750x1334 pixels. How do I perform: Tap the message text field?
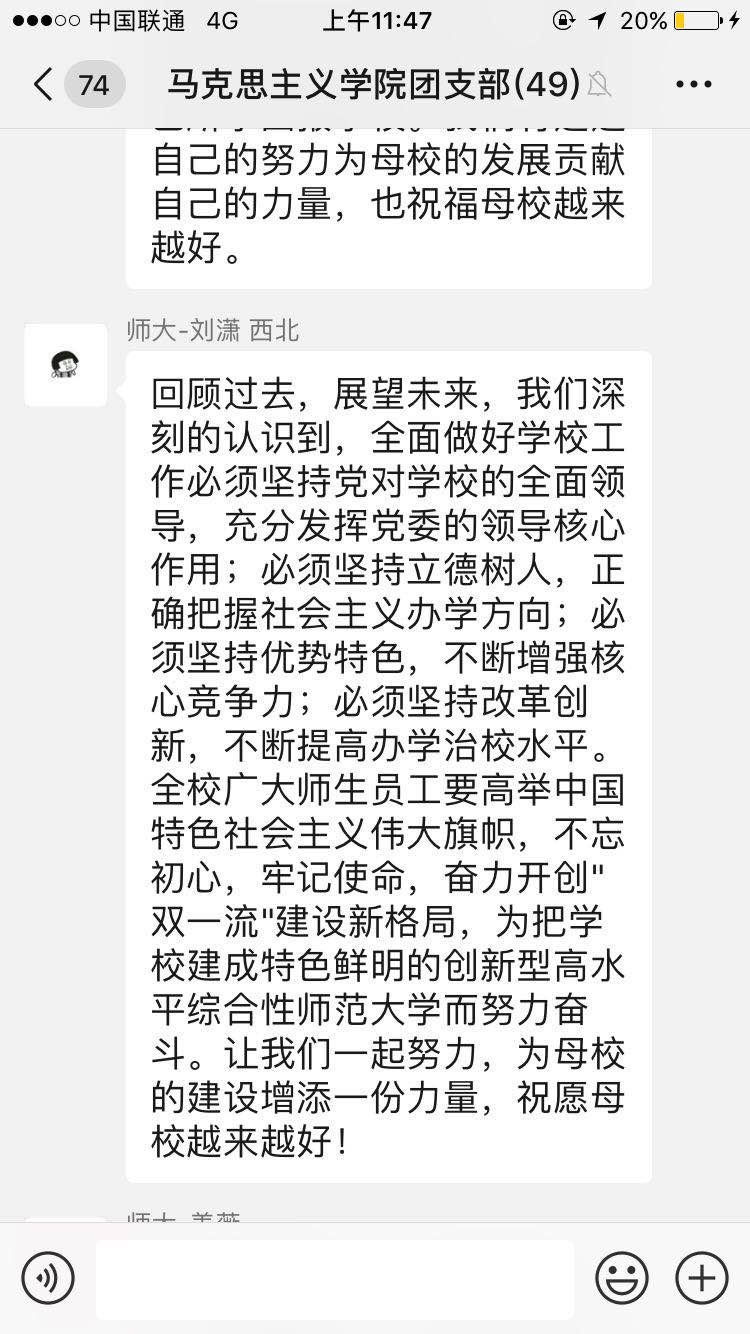[x=335, y=1279]
